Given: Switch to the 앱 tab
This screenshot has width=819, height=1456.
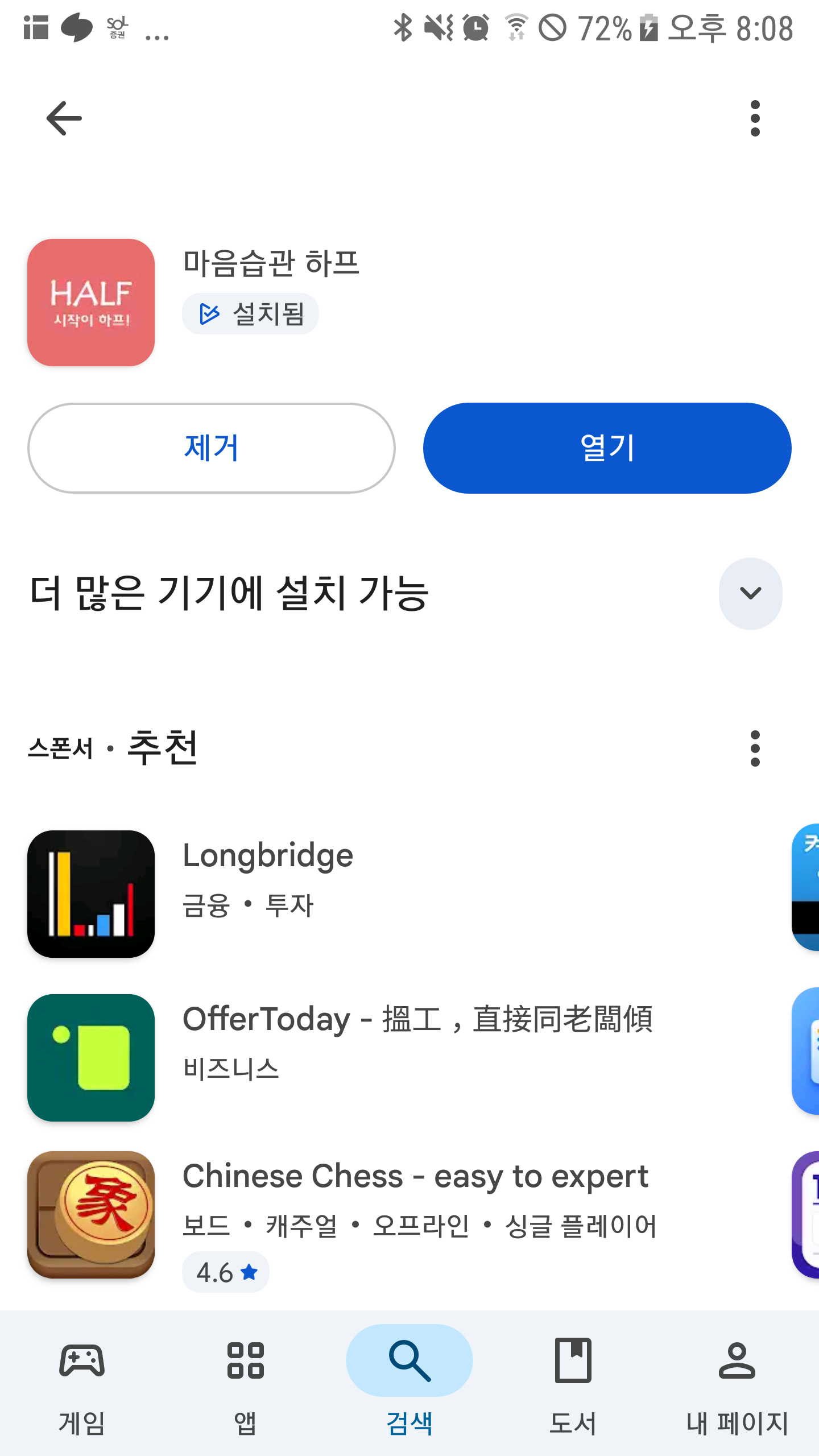Looking at the screenshot, I should click(245, 1382).
